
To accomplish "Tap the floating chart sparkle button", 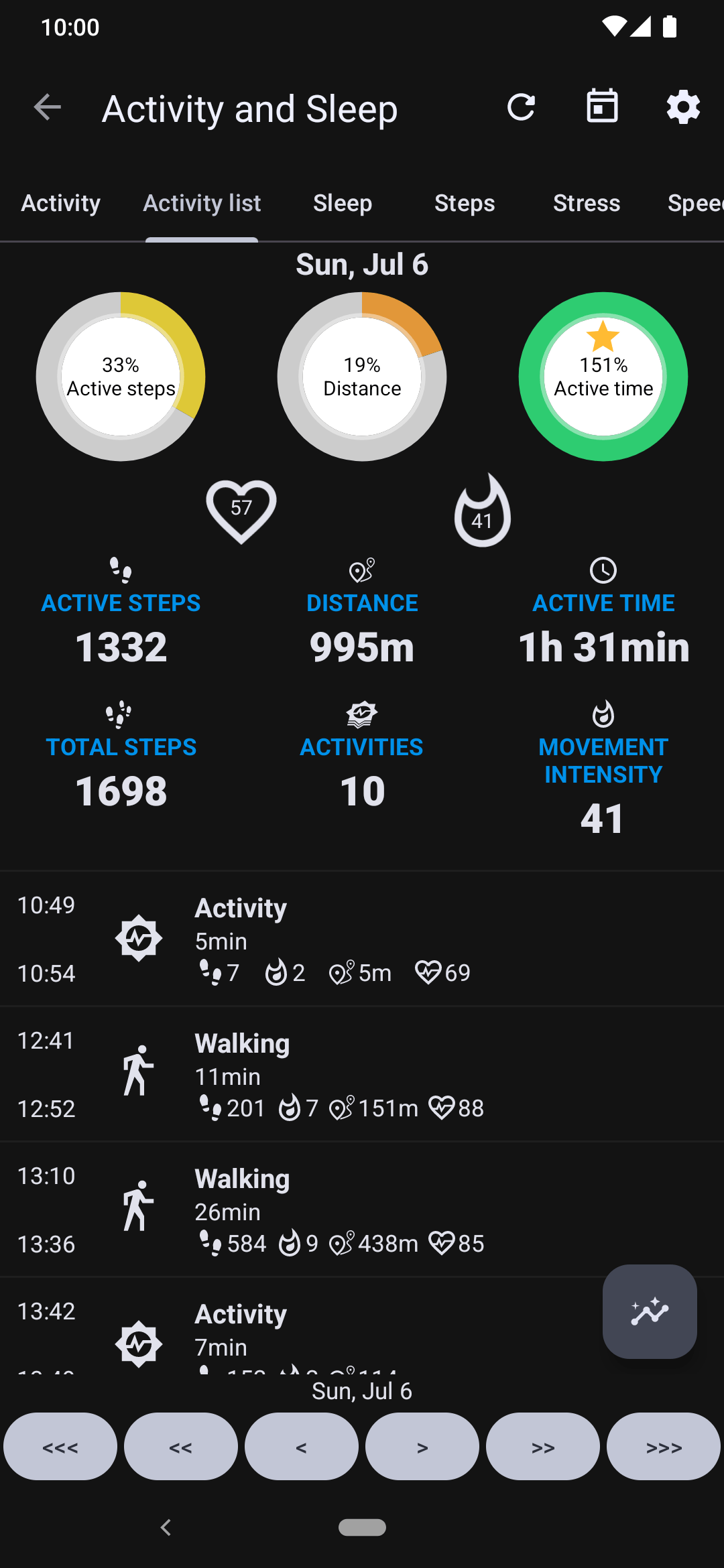I will tap(650, 1311).
